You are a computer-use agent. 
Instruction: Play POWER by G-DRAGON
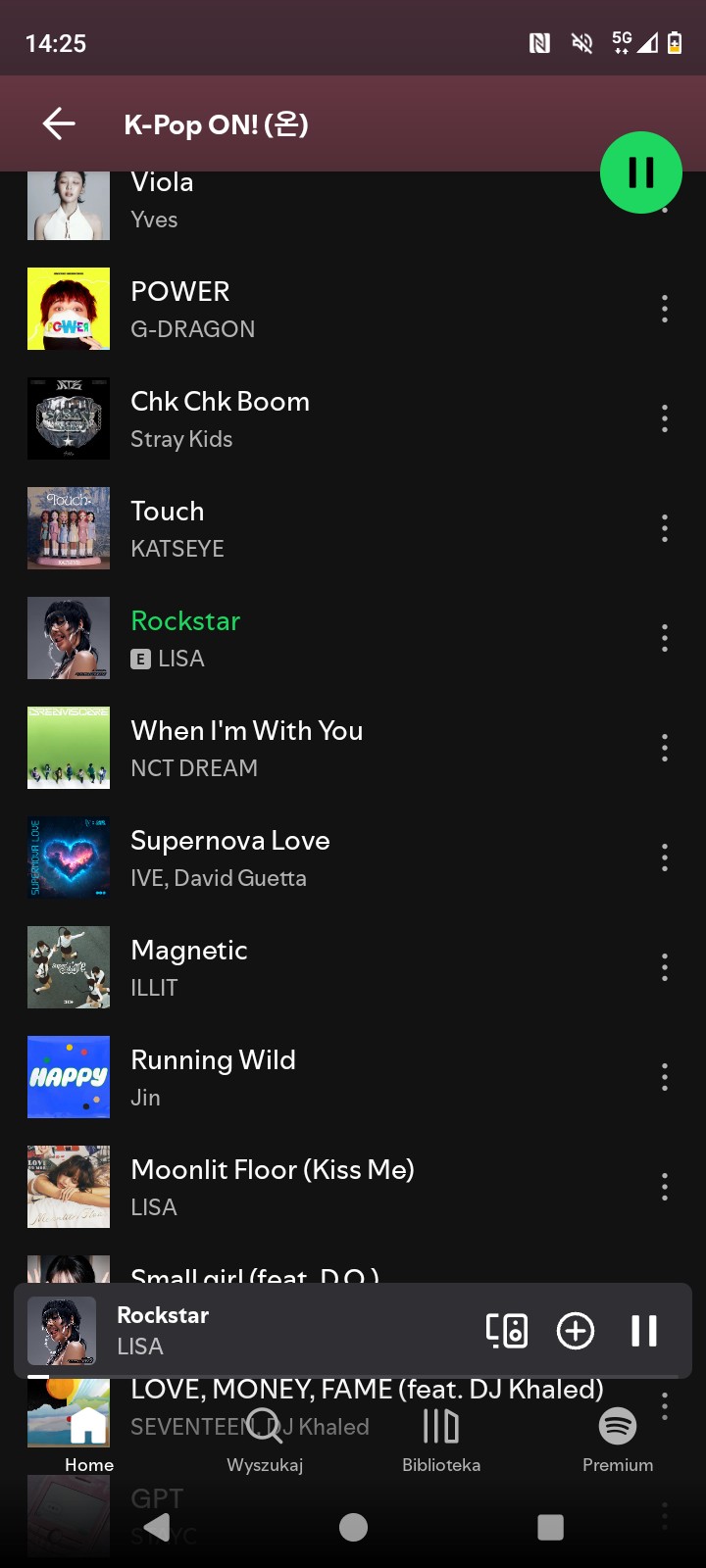[294, 309]
